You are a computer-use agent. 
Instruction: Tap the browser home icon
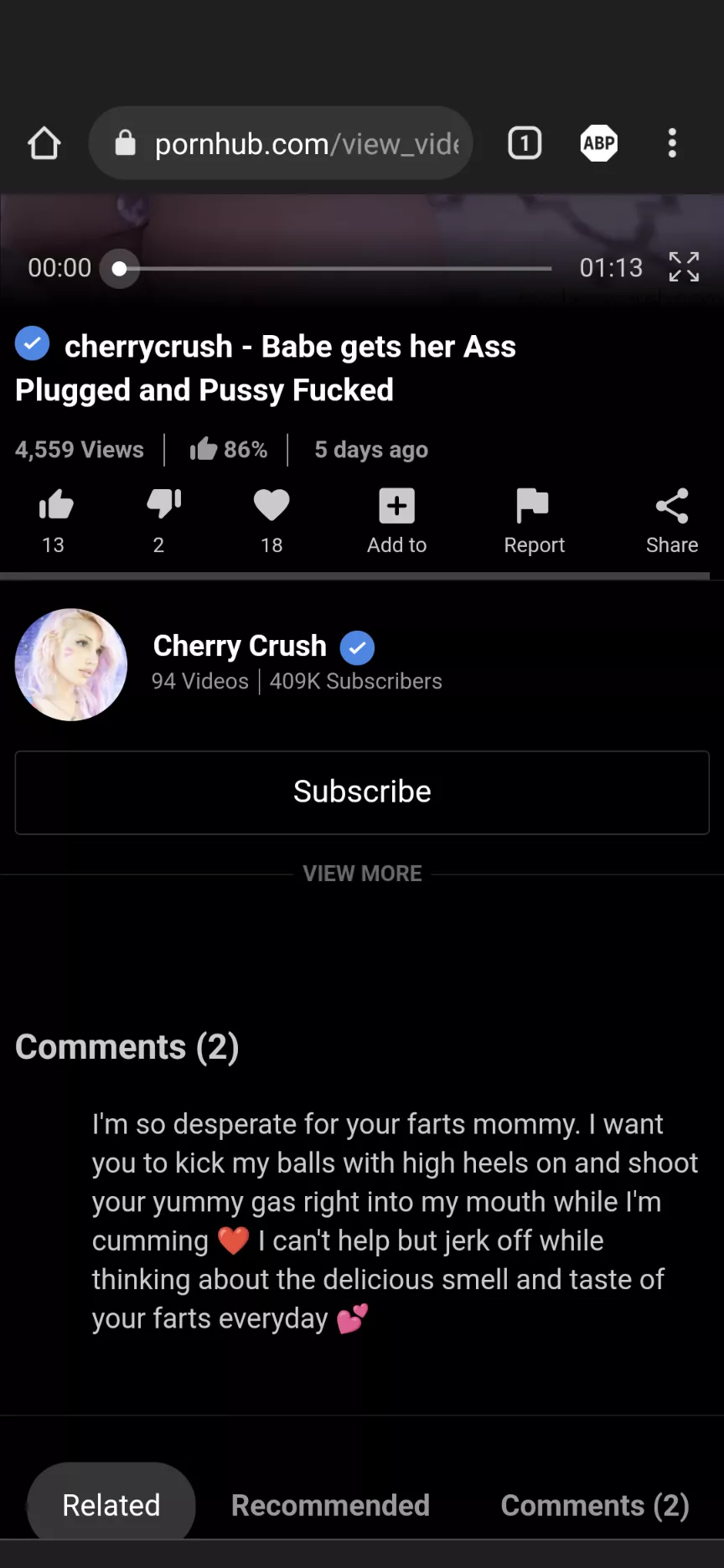44,143
